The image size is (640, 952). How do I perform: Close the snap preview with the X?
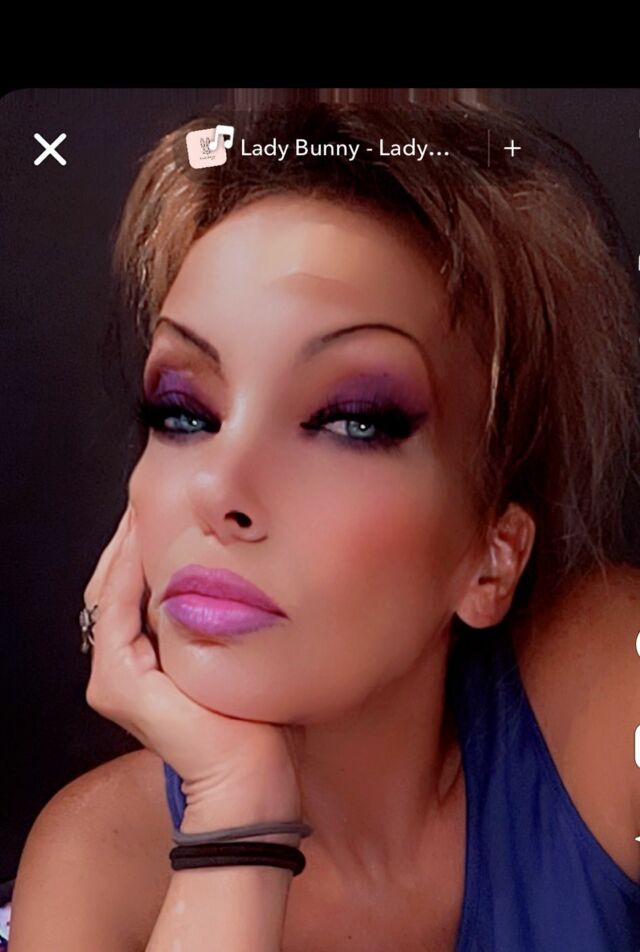tap(50, 150)
